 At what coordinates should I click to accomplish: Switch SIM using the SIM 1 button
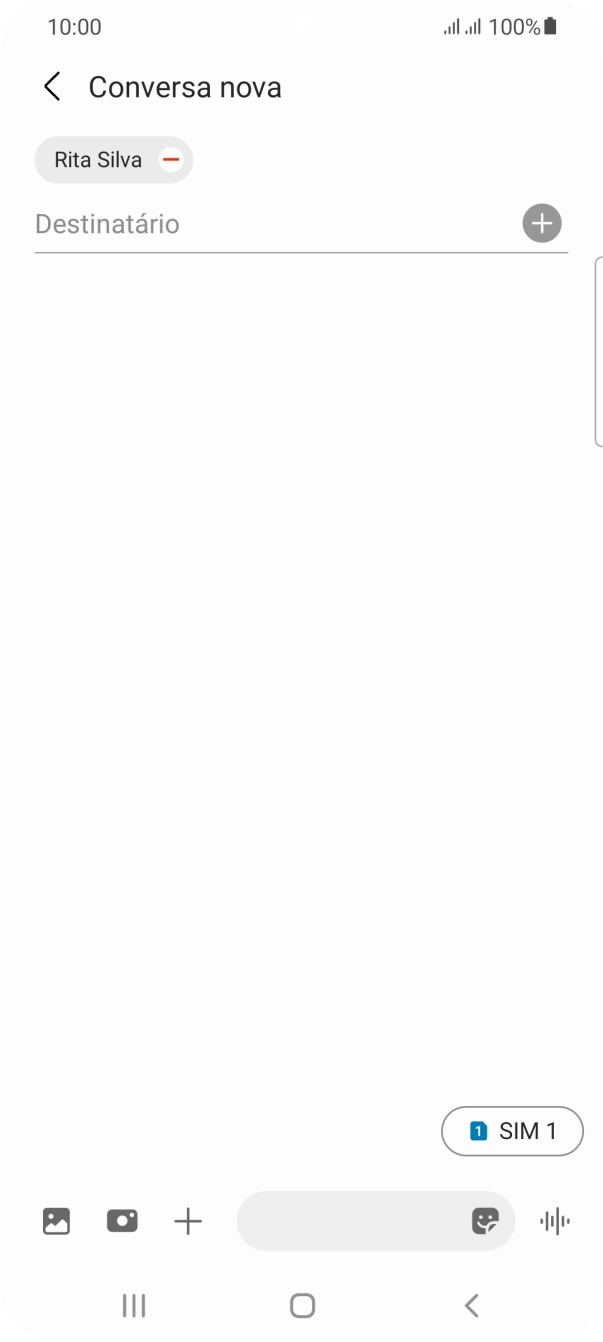point(512,1131)
